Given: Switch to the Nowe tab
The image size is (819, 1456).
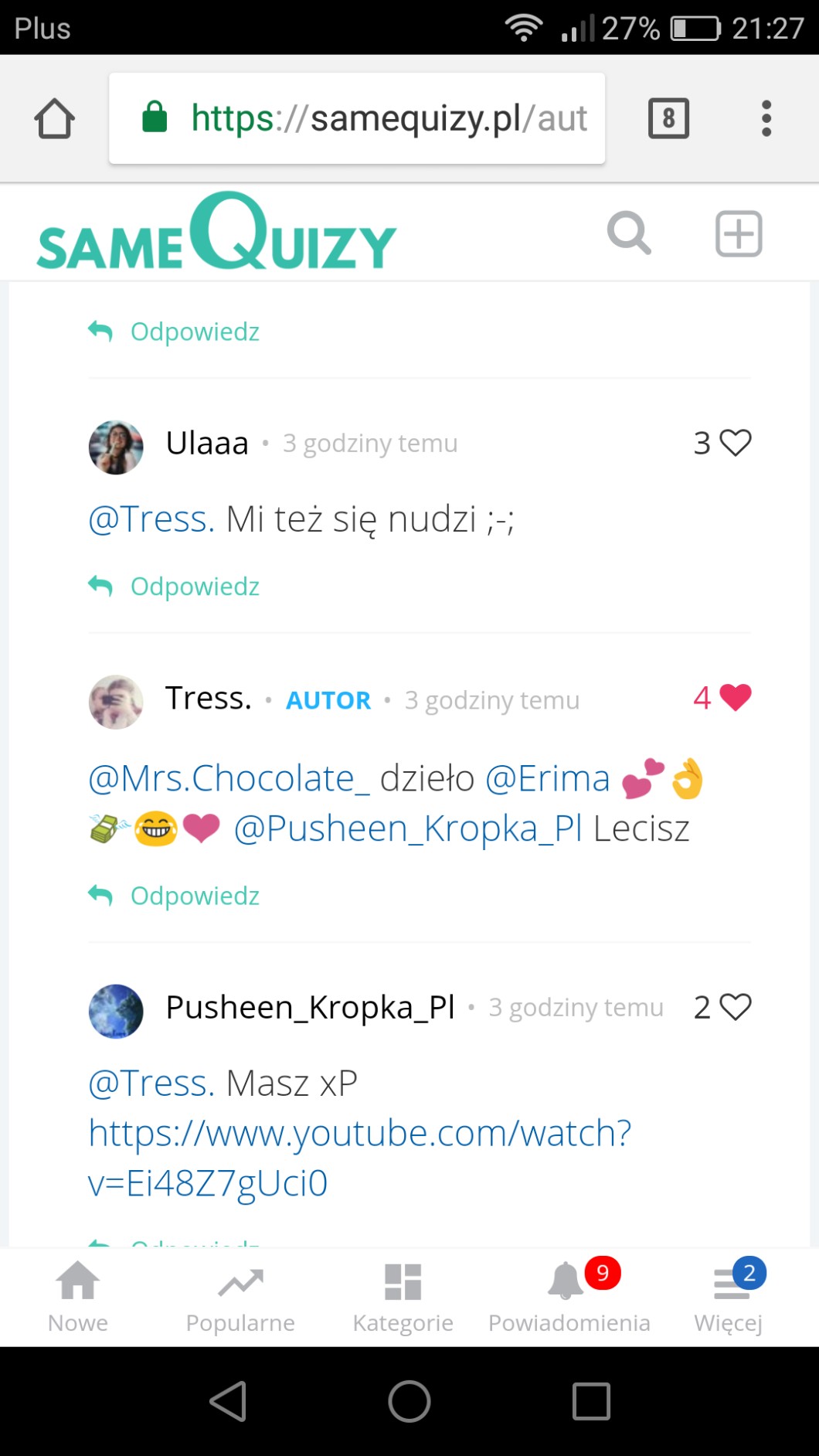Looking at the screenshot, I should [78, 1297].
